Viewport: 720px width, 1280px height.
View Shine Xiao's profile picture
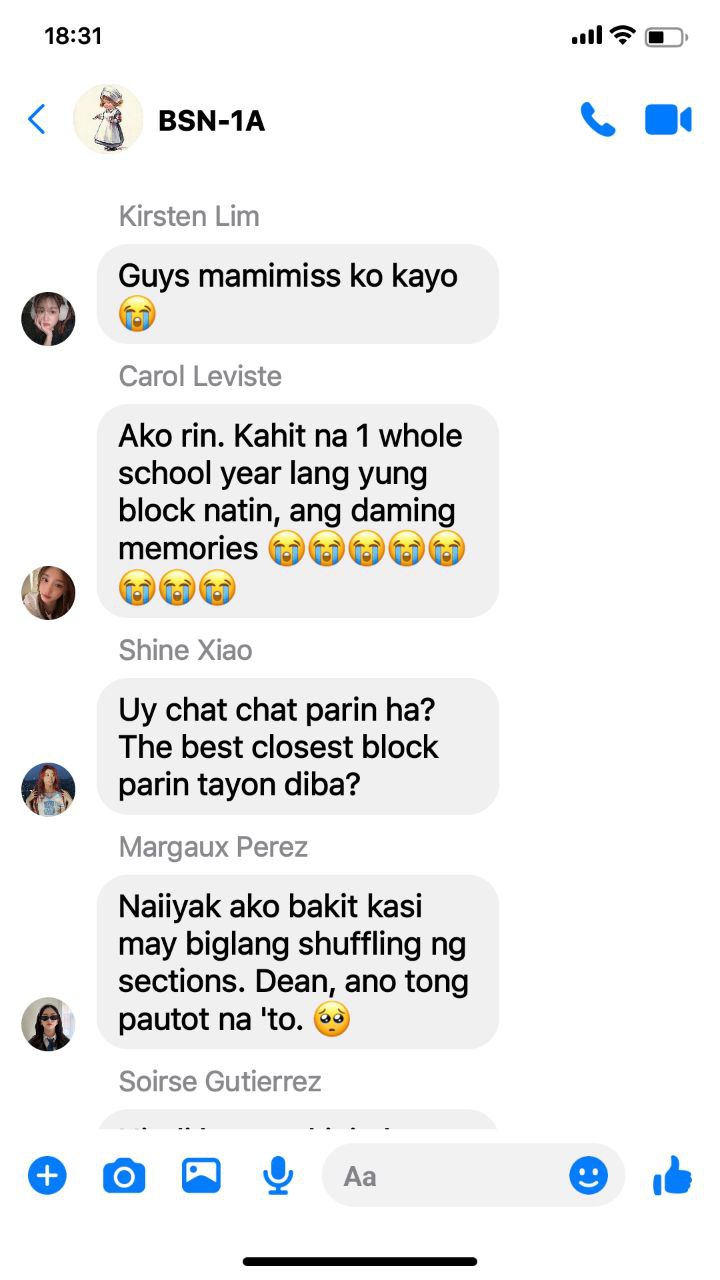48,789
